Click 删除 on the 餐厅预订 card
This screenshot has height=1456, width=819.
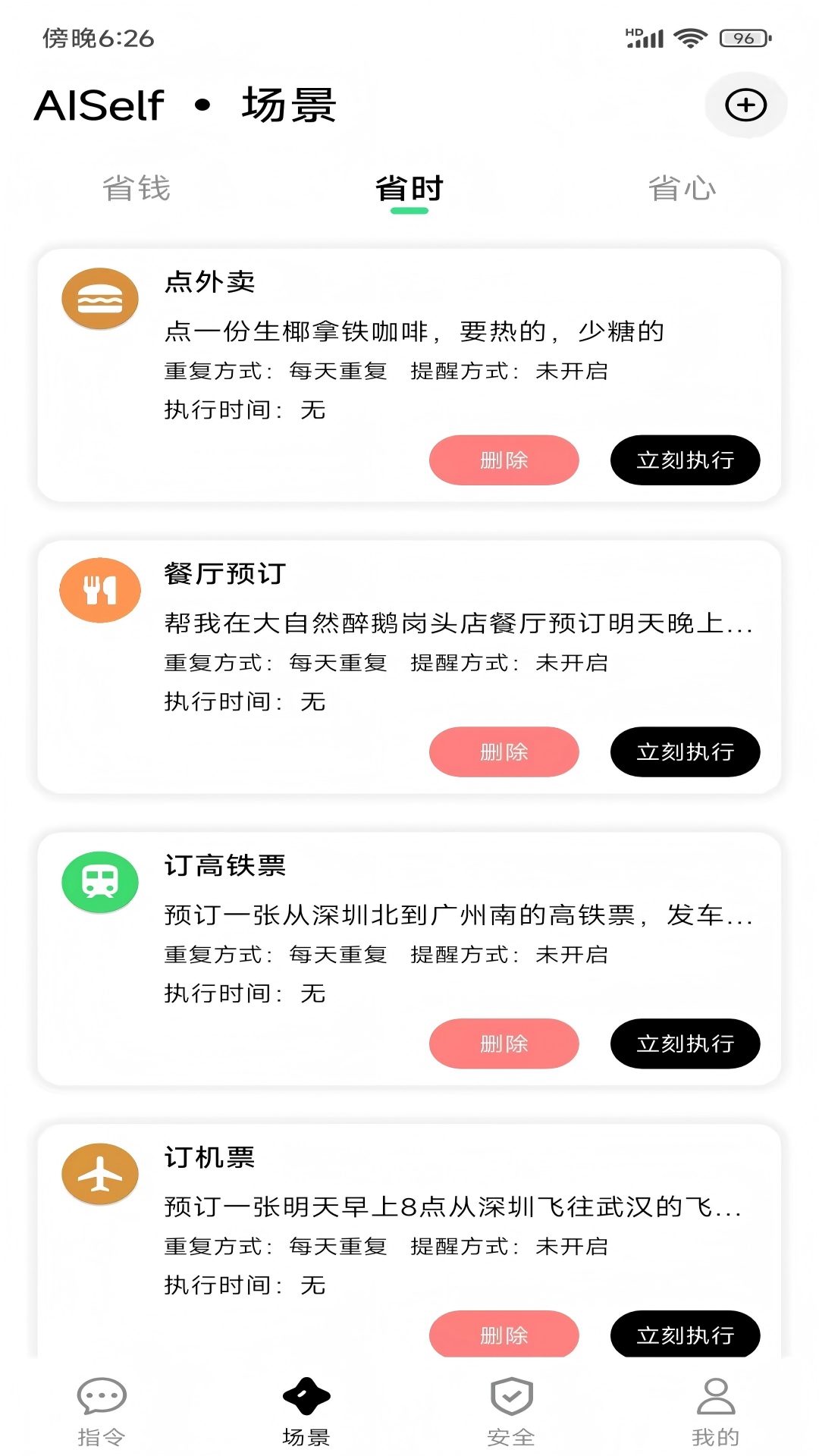[504, 752]
